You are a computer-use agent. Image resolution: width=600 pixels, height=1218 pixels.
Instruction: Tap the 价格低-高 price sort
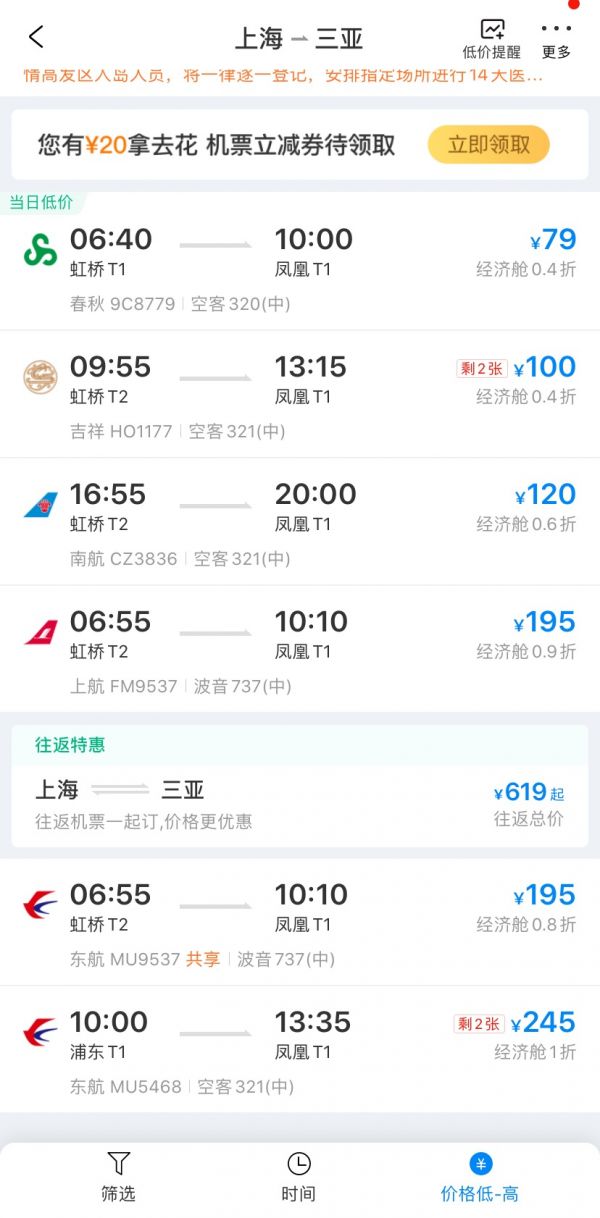[480, 1177]
